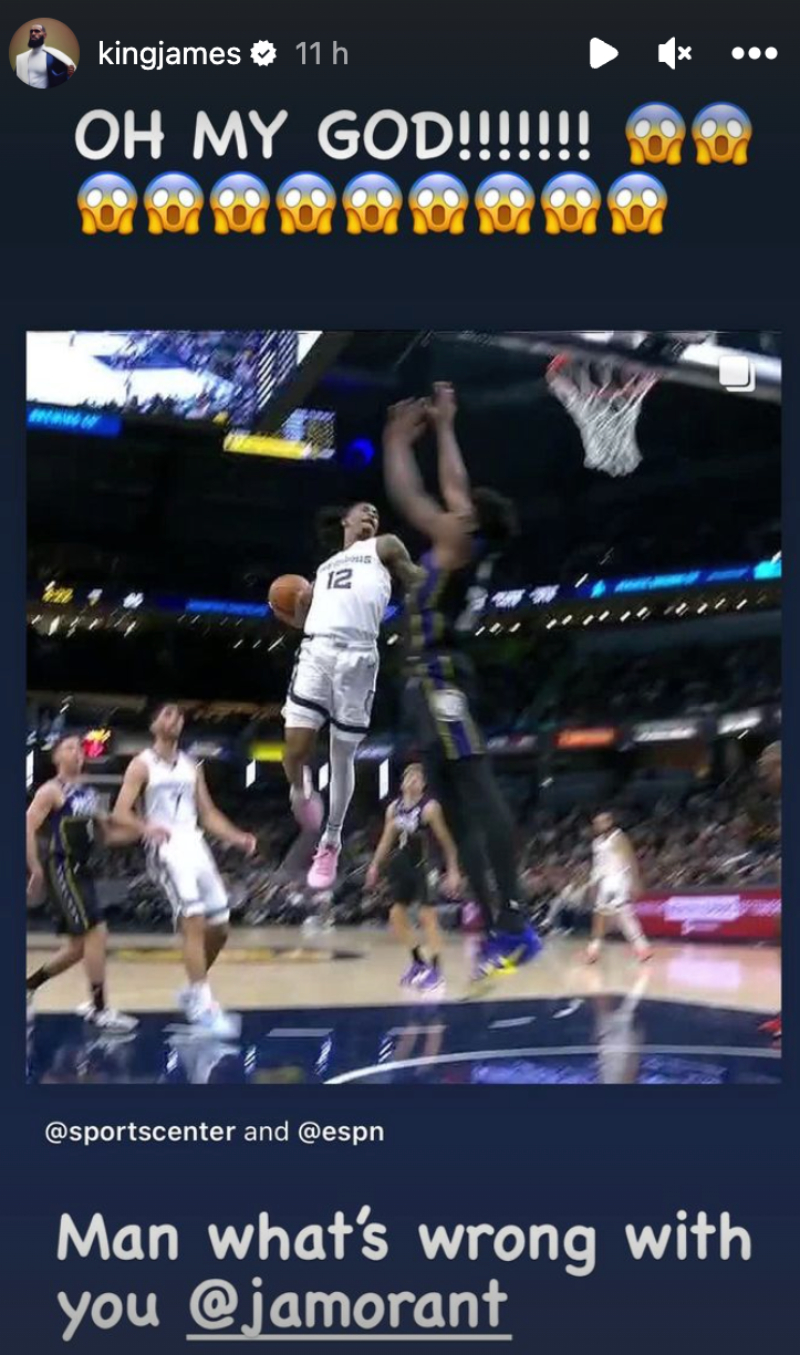
Task: Unmute the story sound
Action: (675, 53)
